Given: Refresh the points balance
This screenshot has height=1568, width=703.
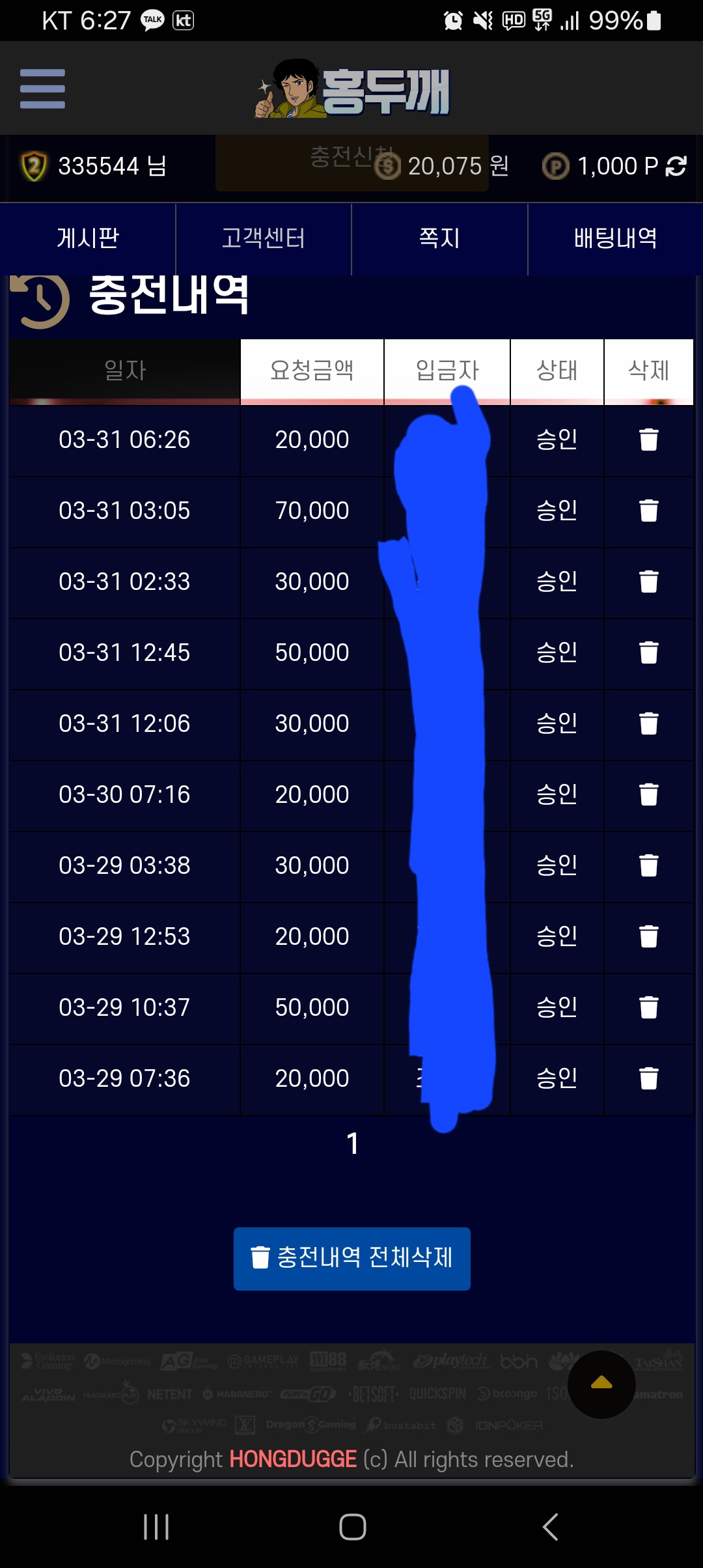Looking at the screenshot, I should tap(676, 166).
